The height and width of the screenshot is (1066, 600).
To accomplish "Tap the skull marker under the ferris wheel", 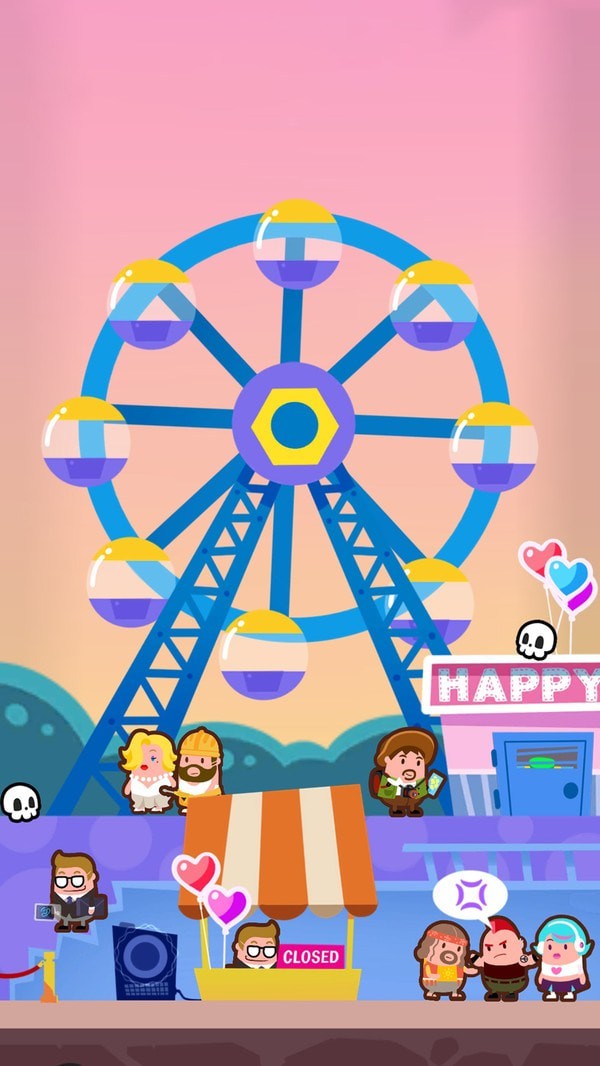I will (20, 802).
